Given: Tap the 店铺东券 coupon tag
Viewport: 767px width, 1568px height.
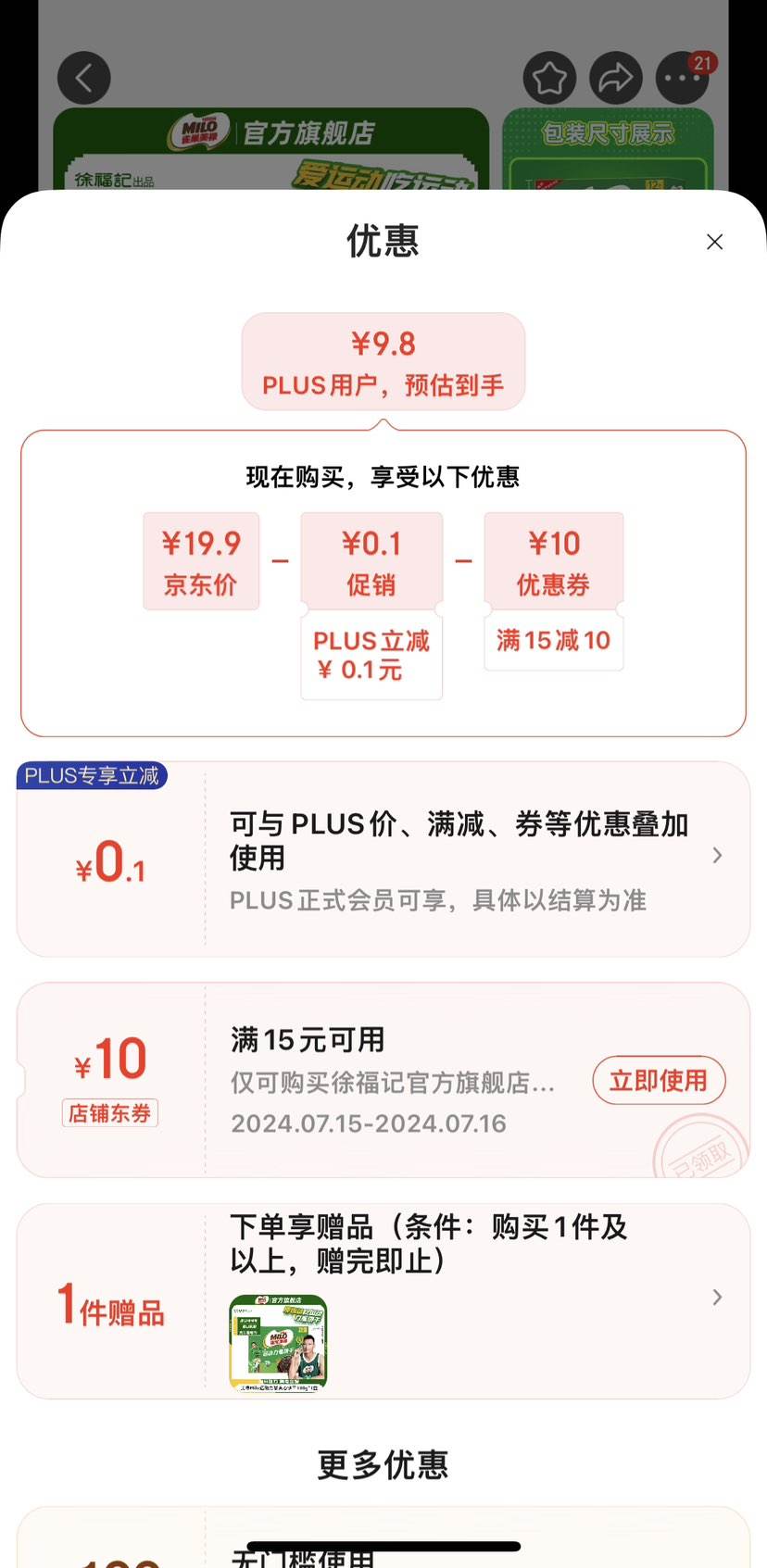Looking at the screenshot, I should coord(109,1113).
